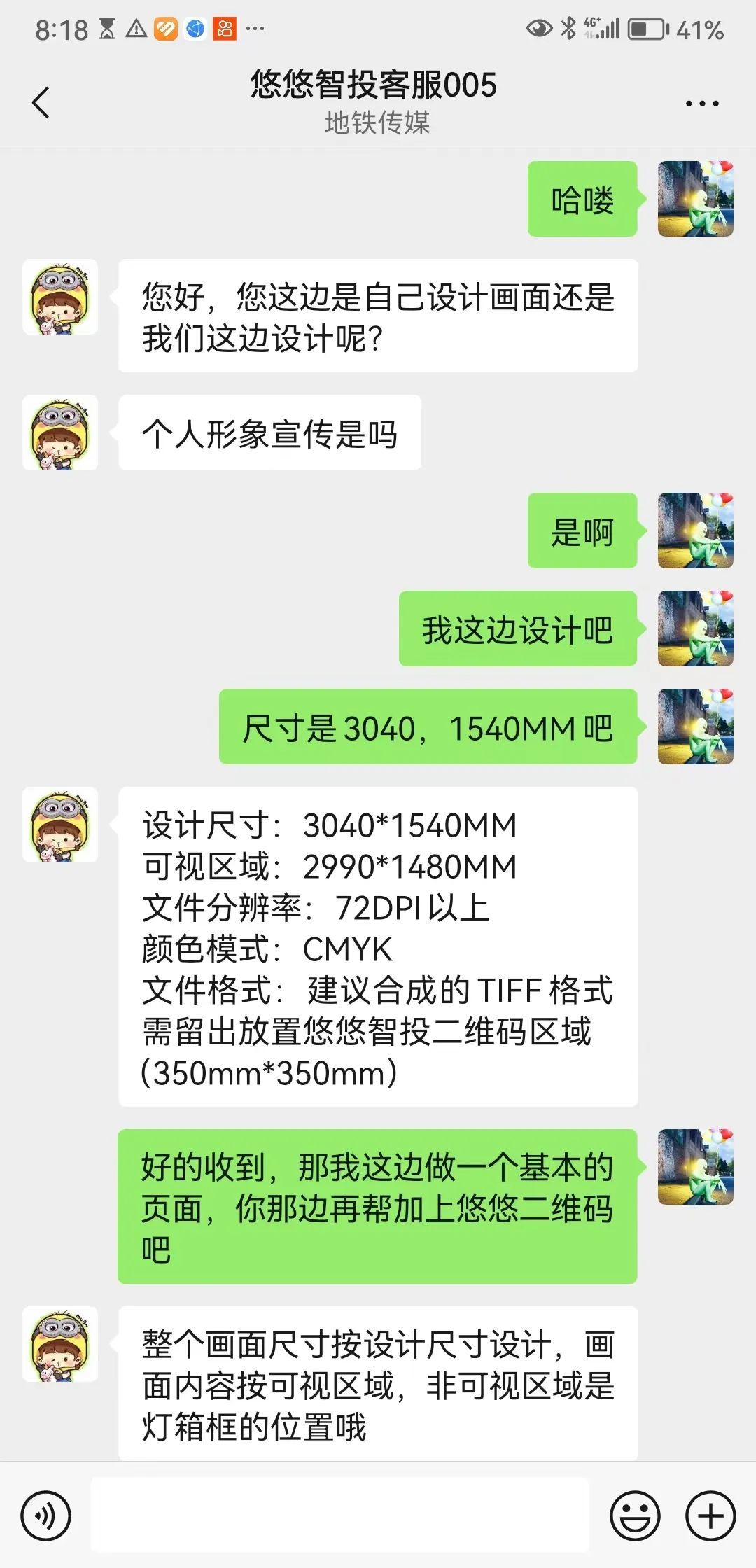
Task: Open the emoji sticker panel
Action: (635, 1516)
